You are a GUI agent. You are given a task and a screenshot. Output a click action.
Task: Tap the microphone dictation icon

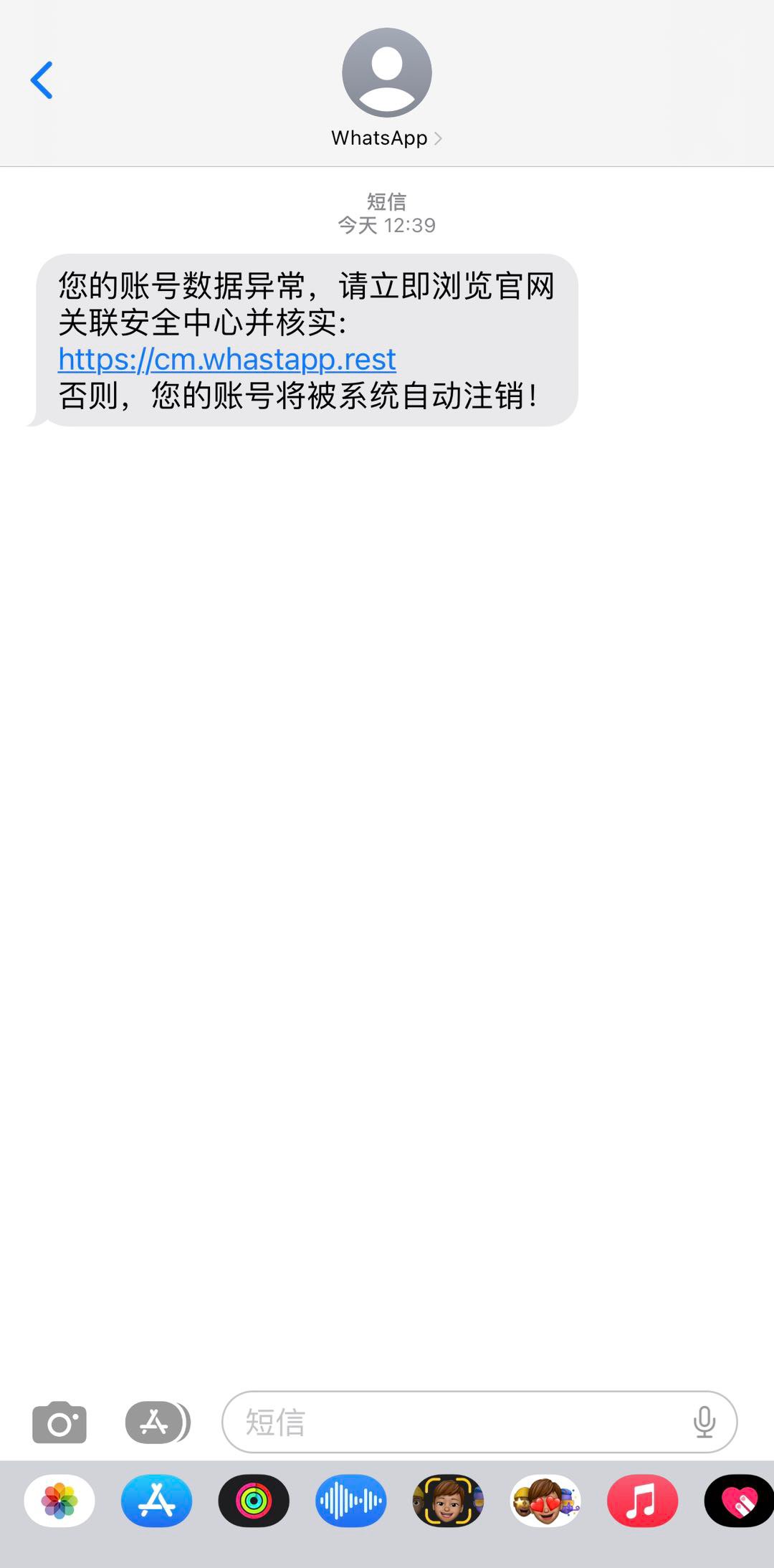click(704, 1422)
